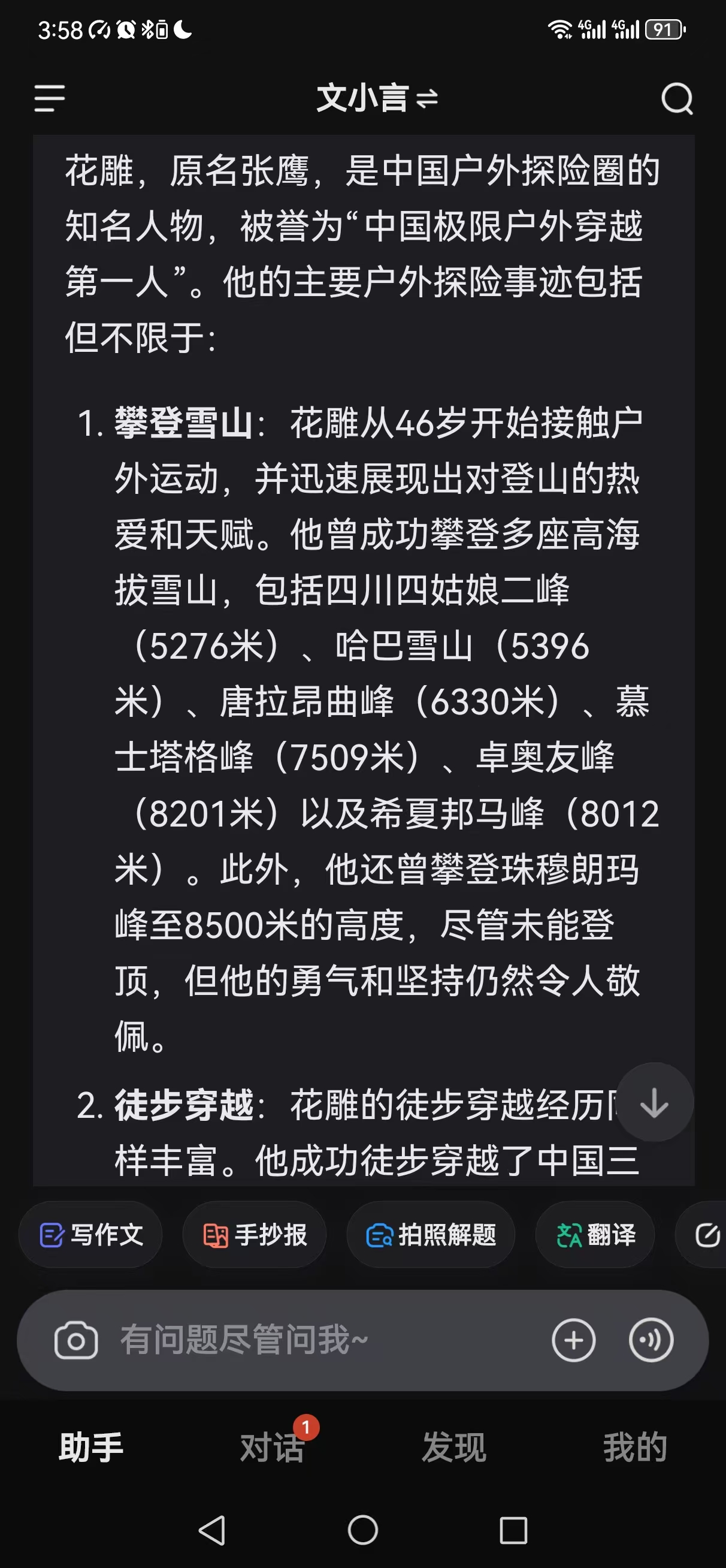Switch to the 对话 tab
The width and height of the screenshot is (726, 1568).
273,1448
